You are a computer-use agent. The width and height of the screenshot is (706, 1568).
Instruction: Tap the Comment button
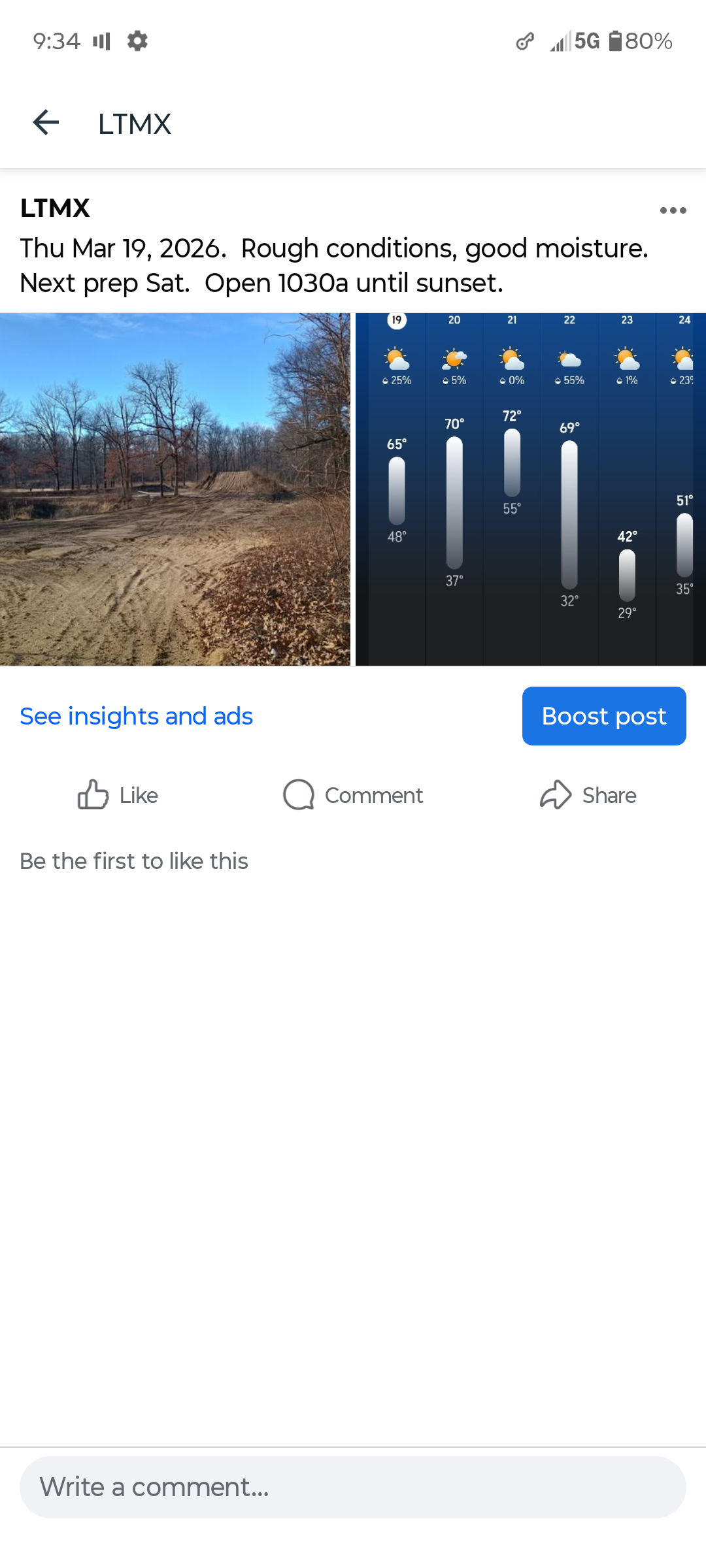(353, 795)
